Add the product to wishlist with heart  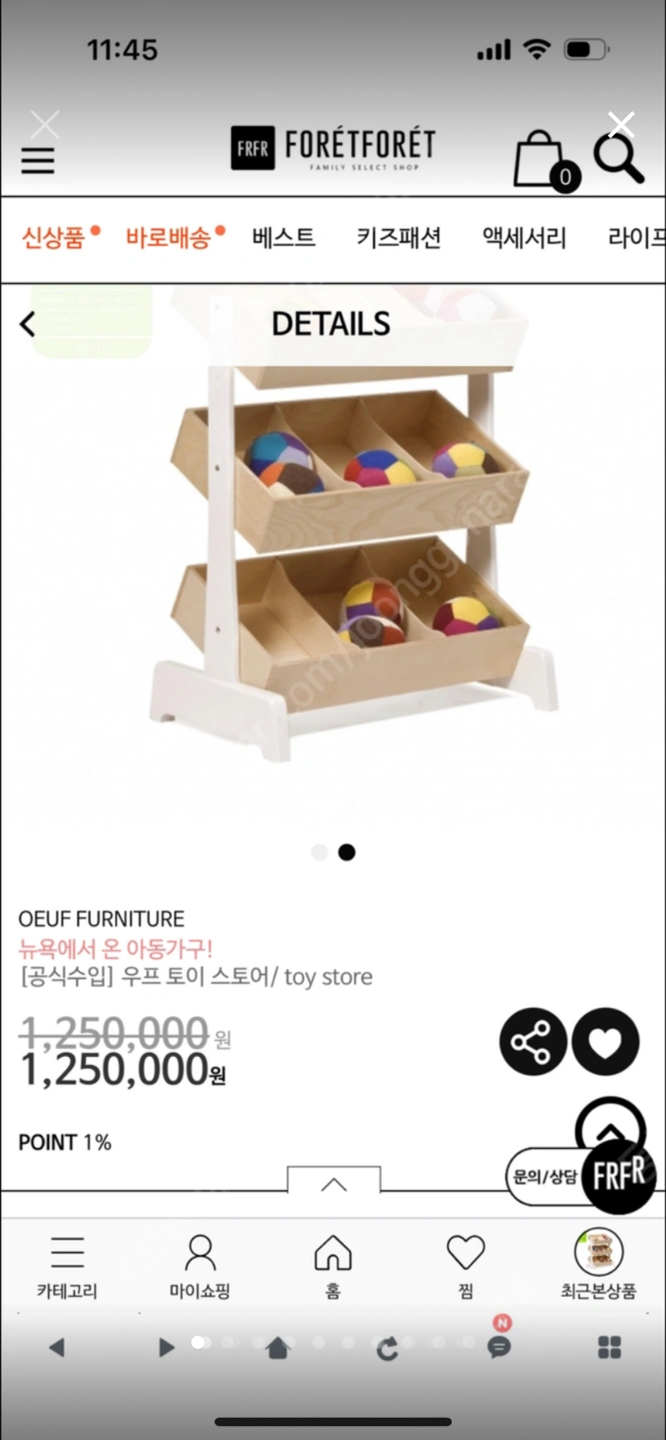tap(605, 1042)
